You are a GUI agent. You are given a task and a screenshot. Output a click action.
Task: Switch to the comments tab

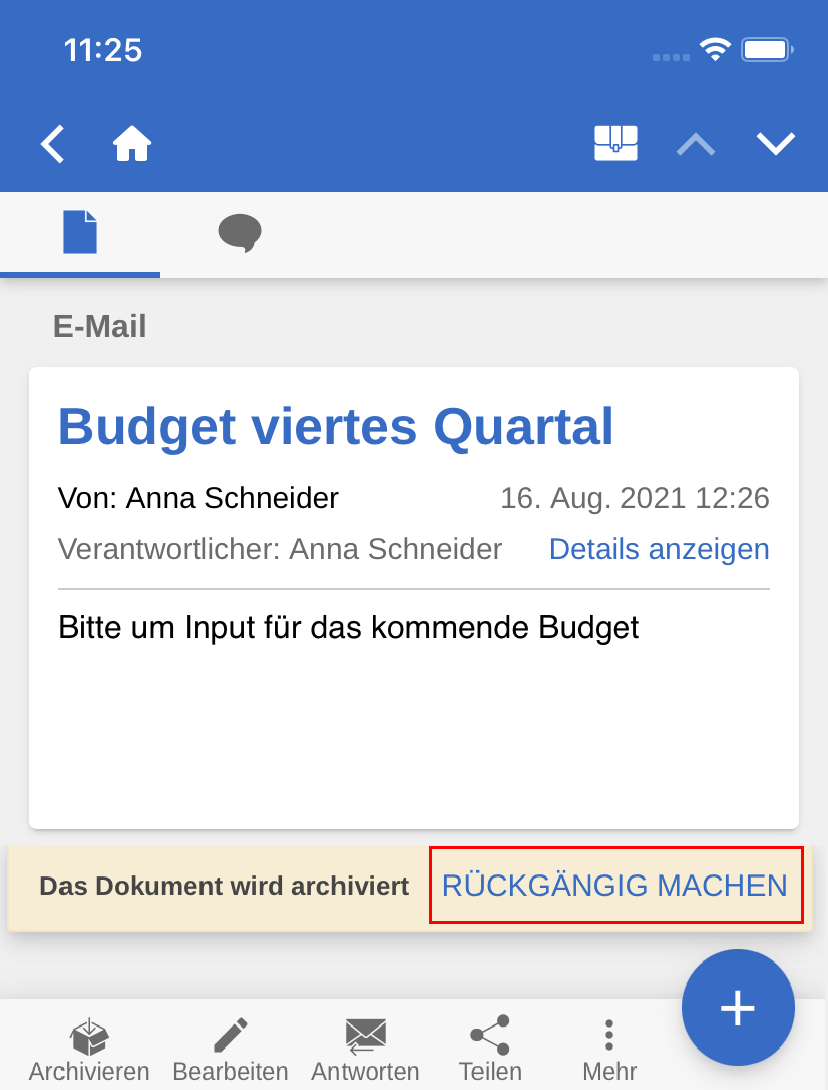[240, 233]
